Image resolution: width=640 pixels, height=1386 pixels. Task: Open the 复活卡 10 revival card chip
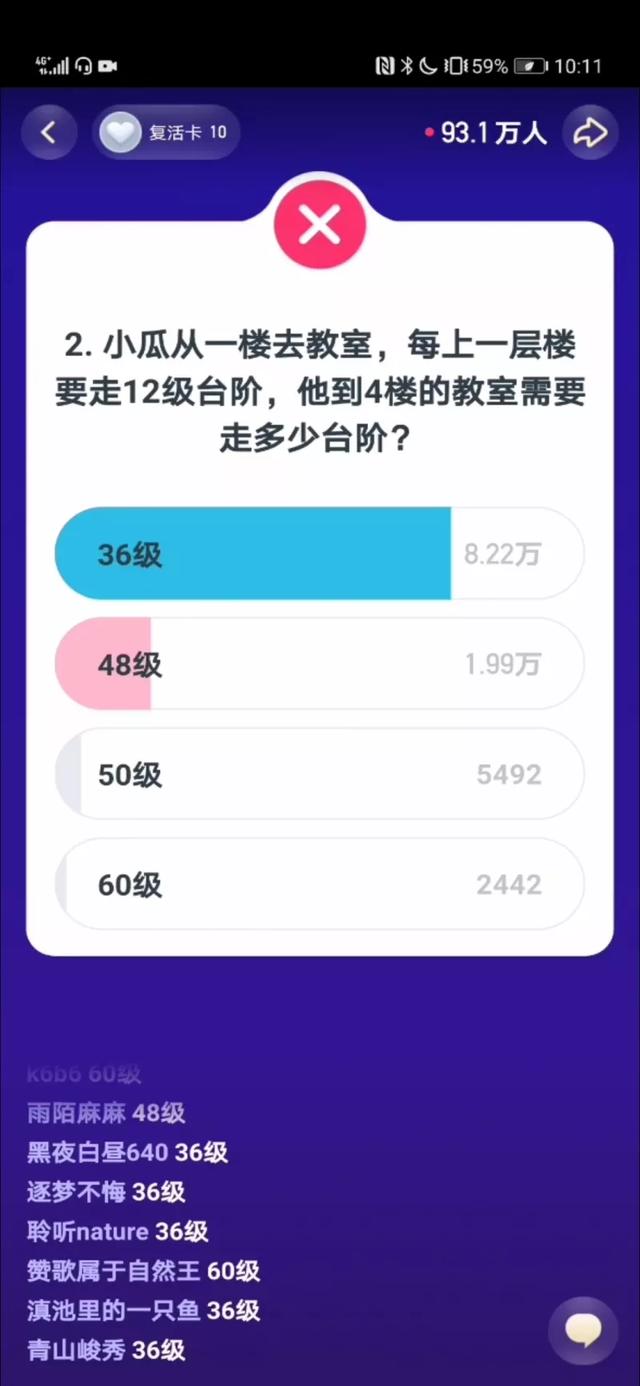(x=166, y=132)
